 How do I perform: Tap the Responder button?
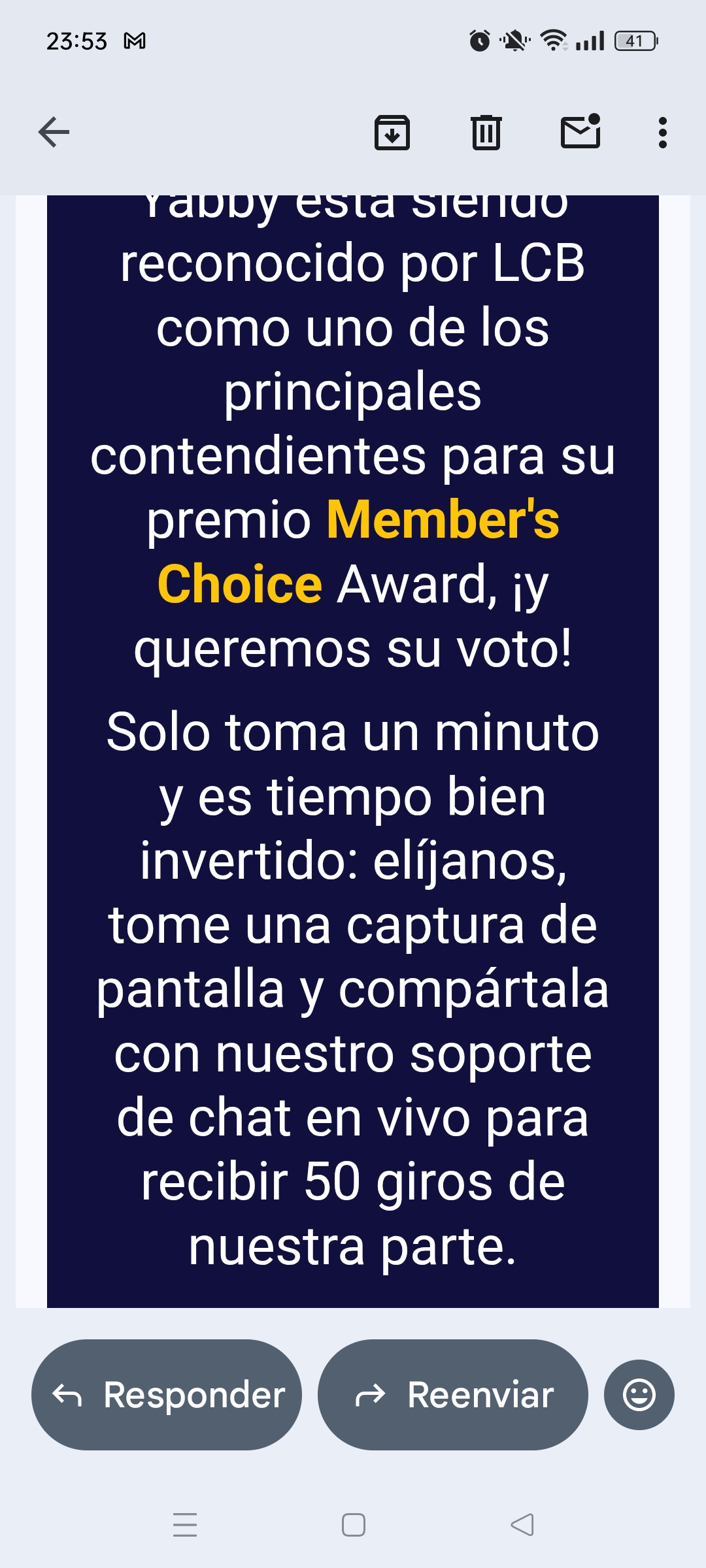coord(167,1395)
